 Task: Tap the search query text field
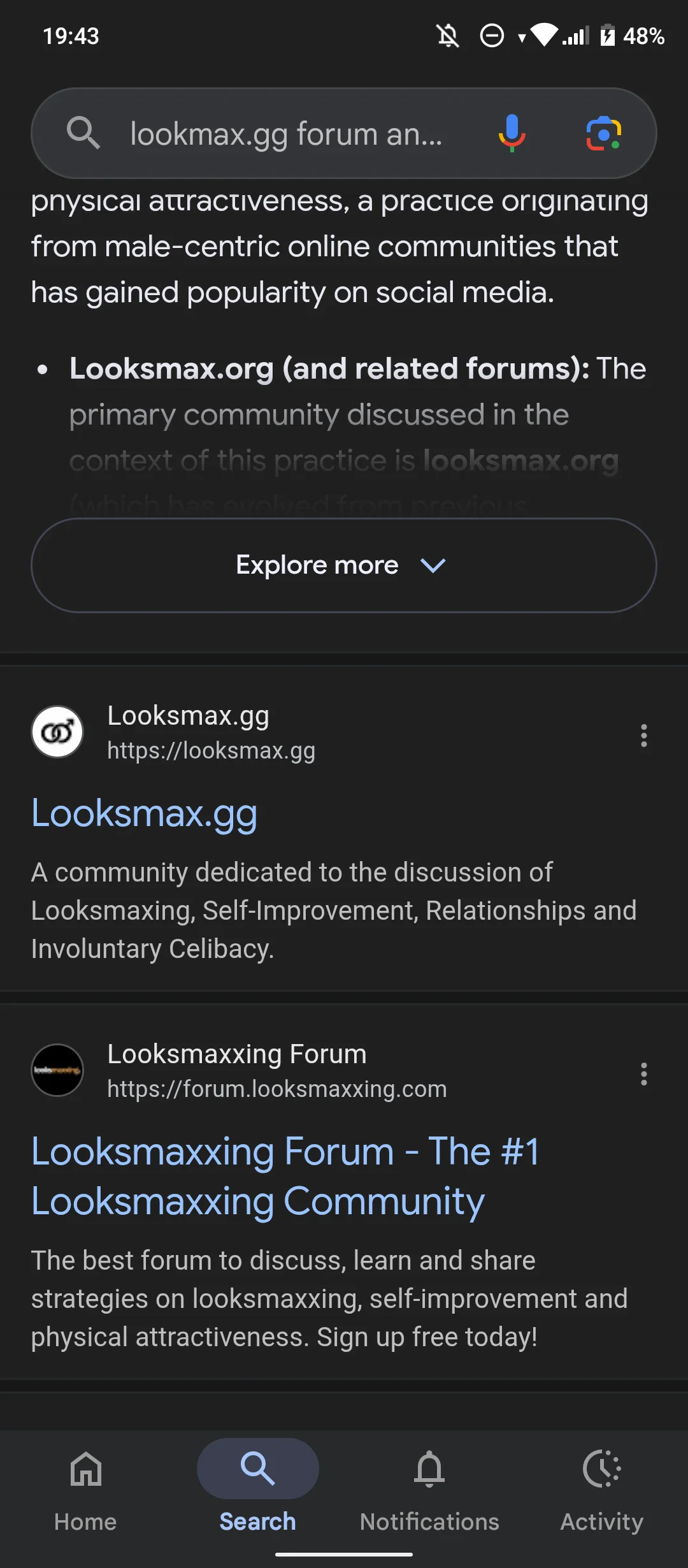tap(287, 134)
